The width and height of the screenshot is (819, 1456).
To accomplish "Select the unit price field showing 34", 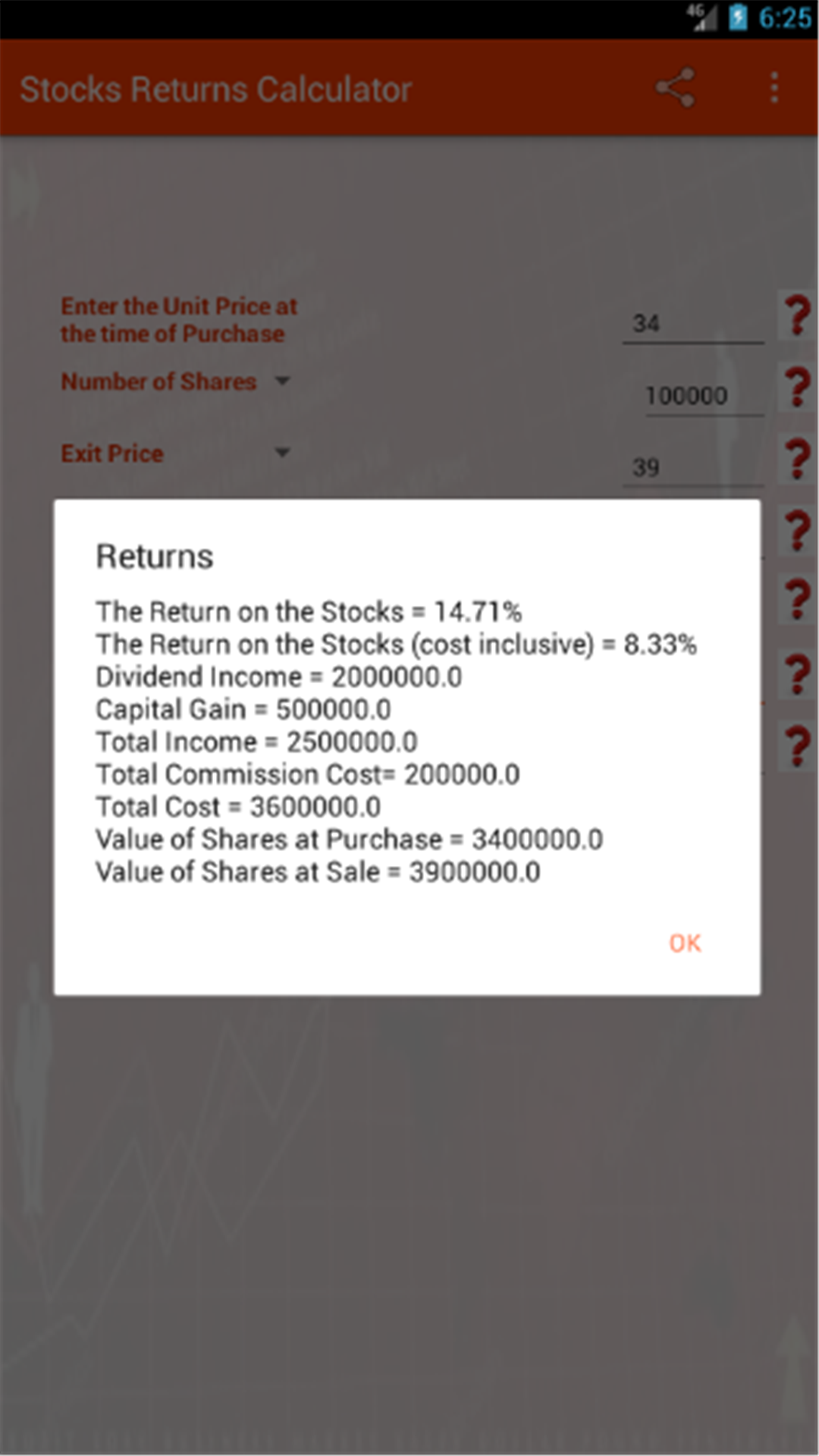I will pos(692,323).
